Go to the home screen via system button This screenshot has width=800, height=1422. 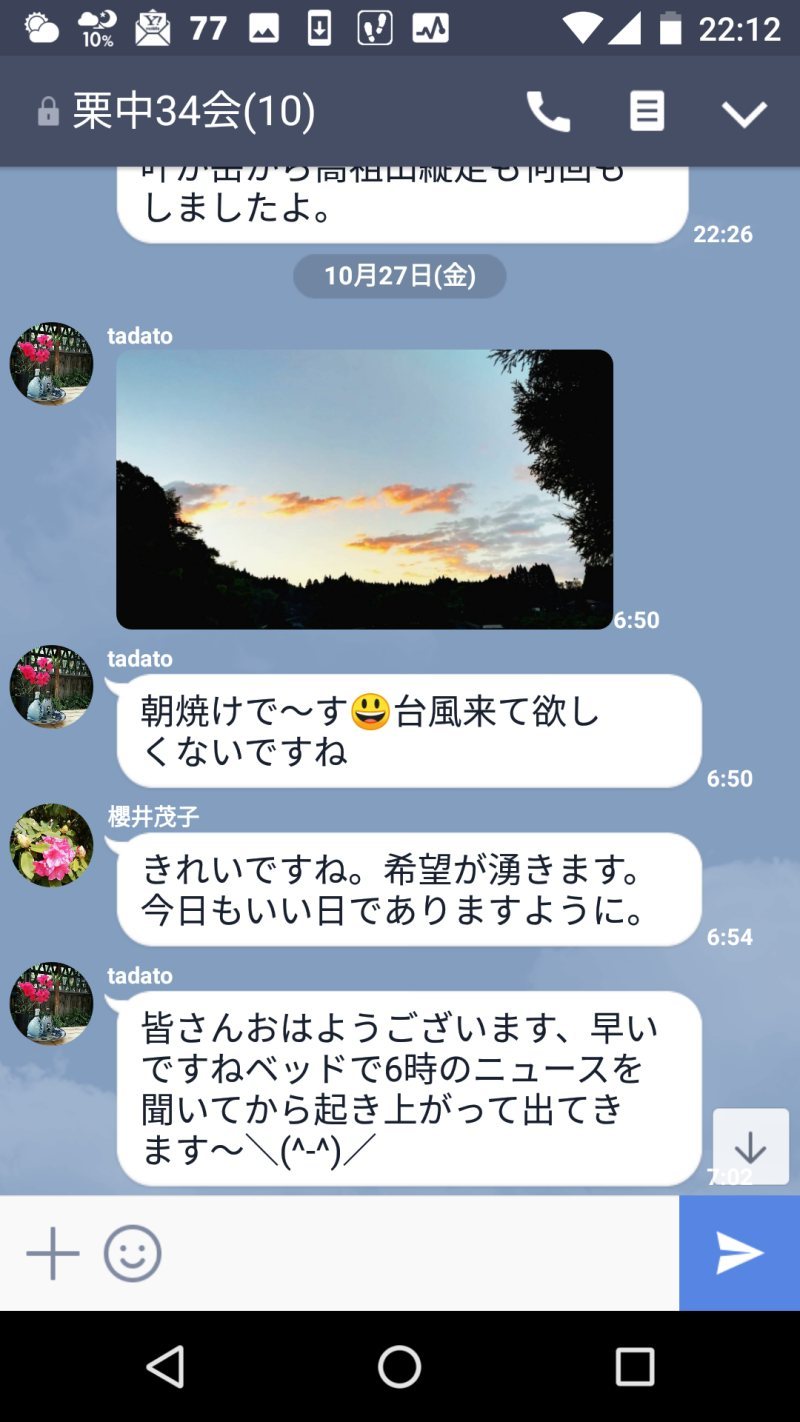coord(399,1366)
